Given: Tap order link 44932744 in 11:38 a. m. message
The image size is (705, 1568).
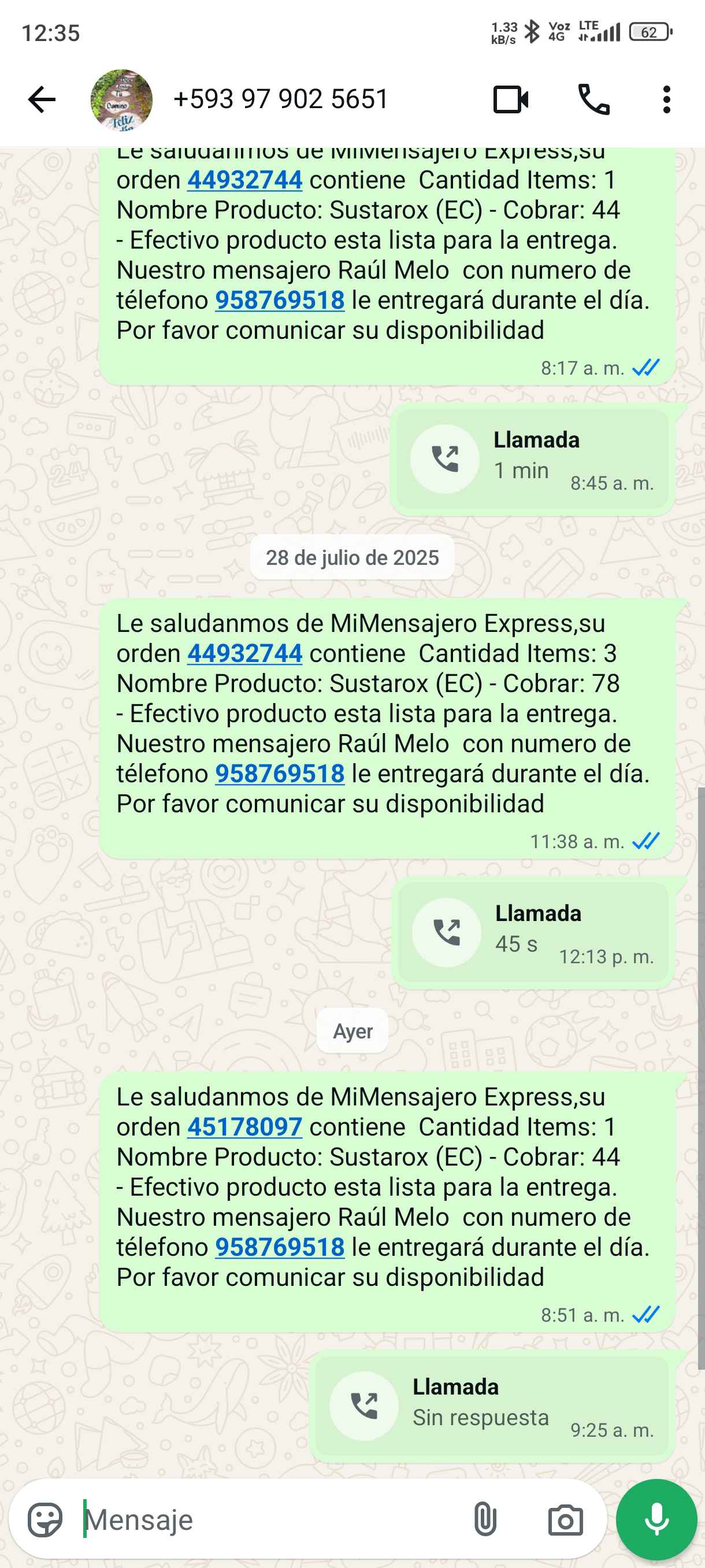Looking at the screenshot, I should (x=244, y=653).
